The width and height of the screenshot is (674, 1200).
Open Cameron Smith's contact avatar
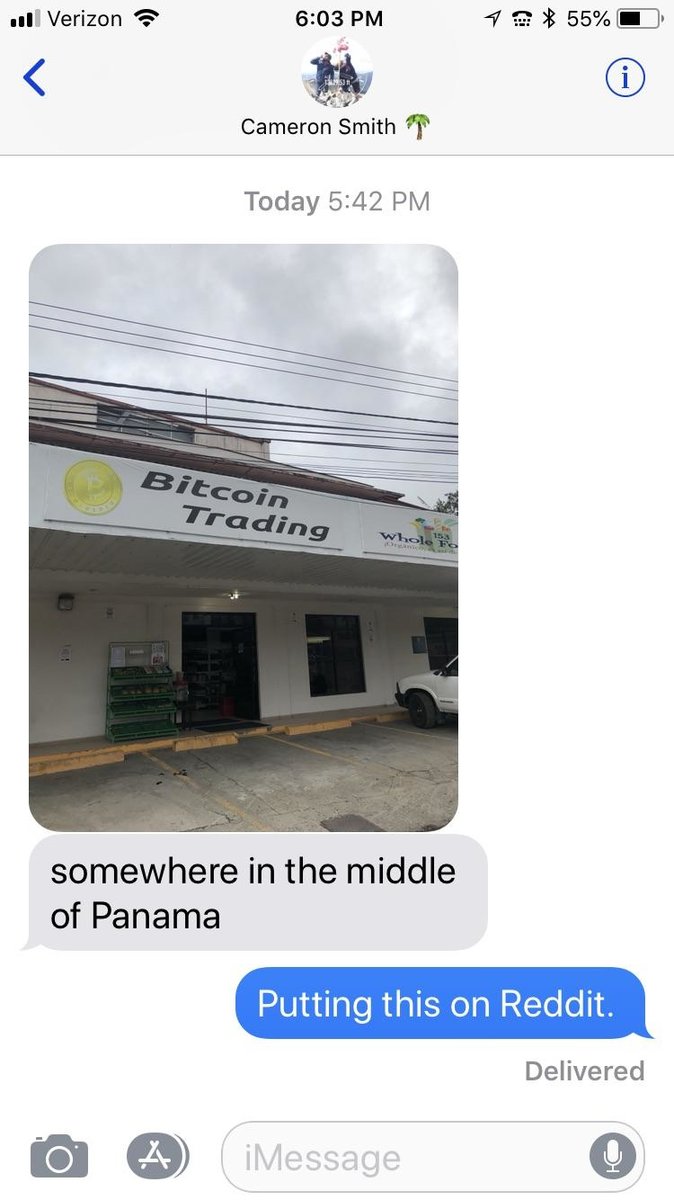337,72
